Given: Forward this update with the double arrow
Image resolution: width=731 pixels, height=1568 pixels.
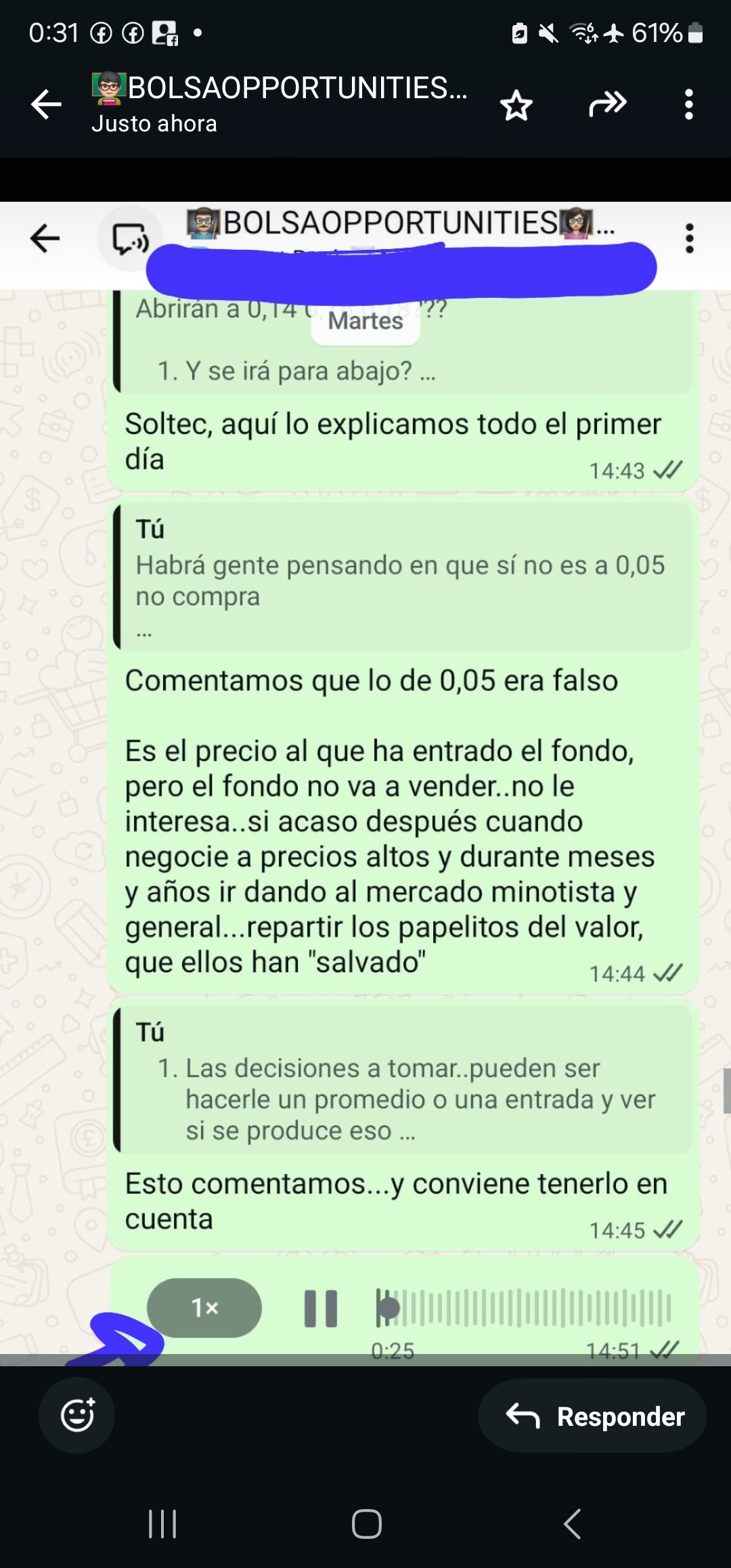Looking at the screenshot, I should click(x=607, y=104).
